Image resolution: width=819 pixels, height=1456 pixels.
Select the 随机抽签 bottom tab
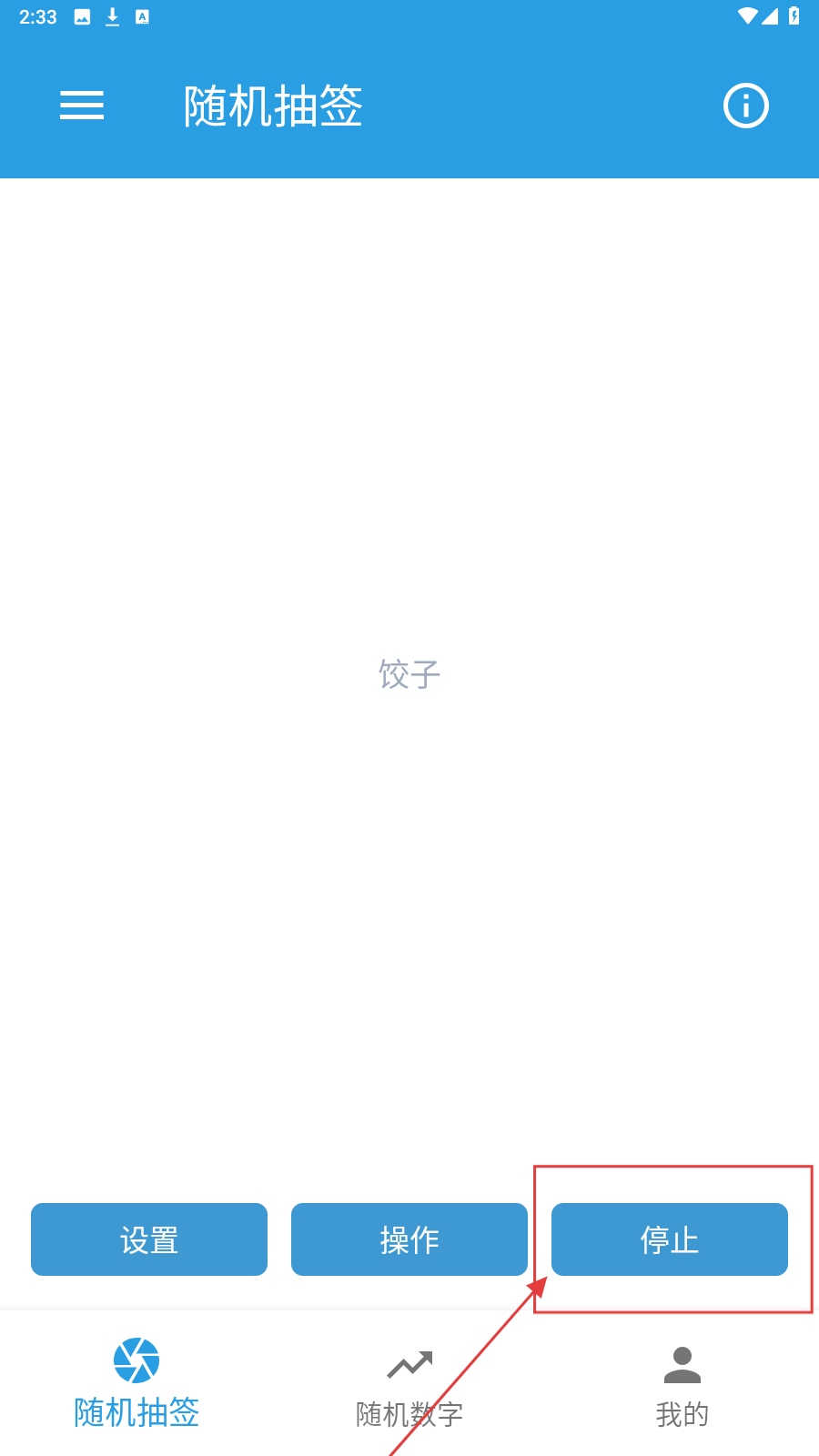point(136,1383)
